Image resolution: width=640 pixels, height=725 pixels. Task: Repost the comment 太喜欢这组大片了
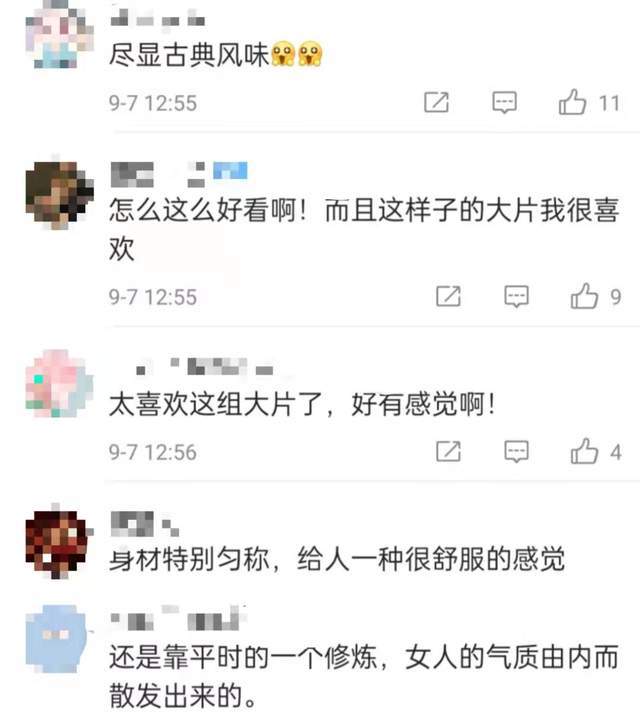[449, 452]
